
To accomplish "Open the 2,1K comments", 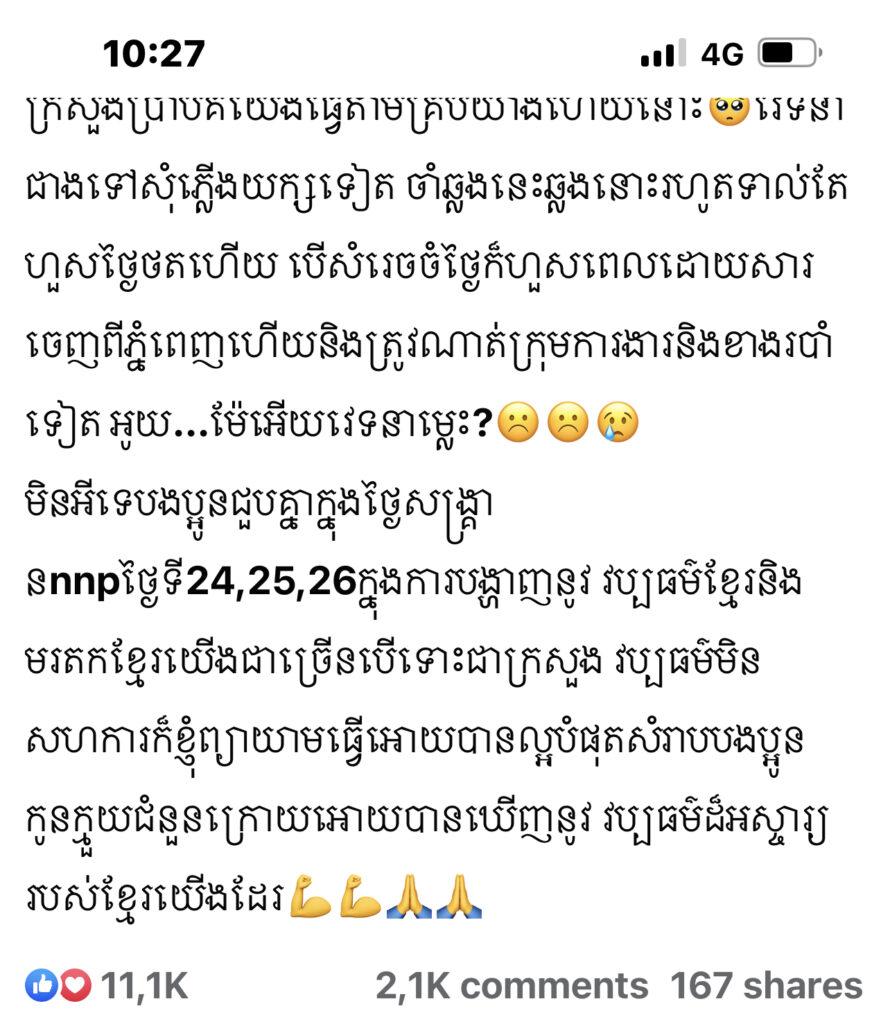I will pos(511,986).
